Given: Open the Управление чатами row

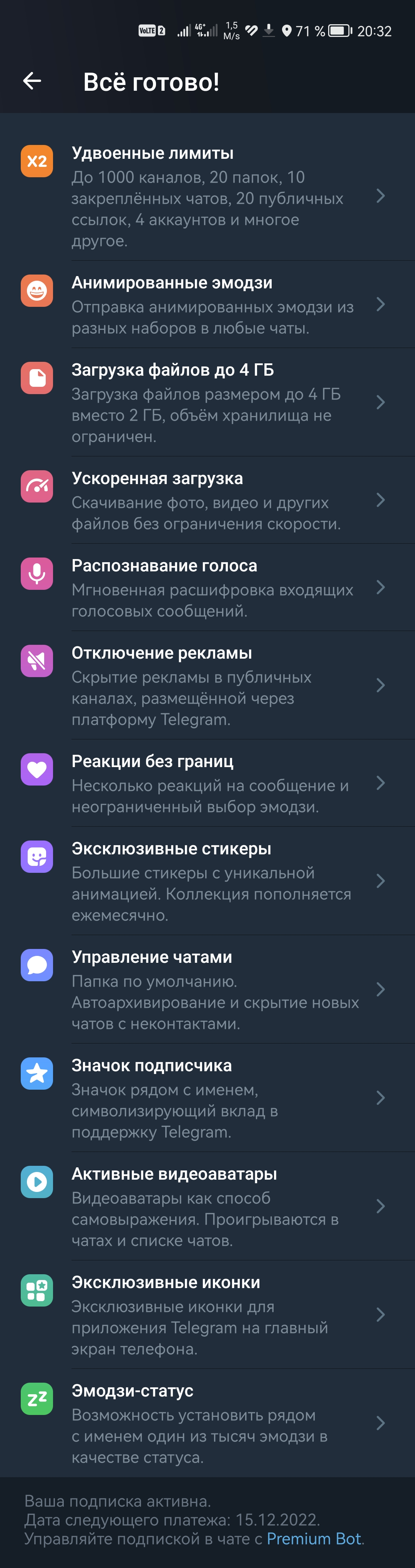Looking at the screenshot, I should tap(207, 990).
